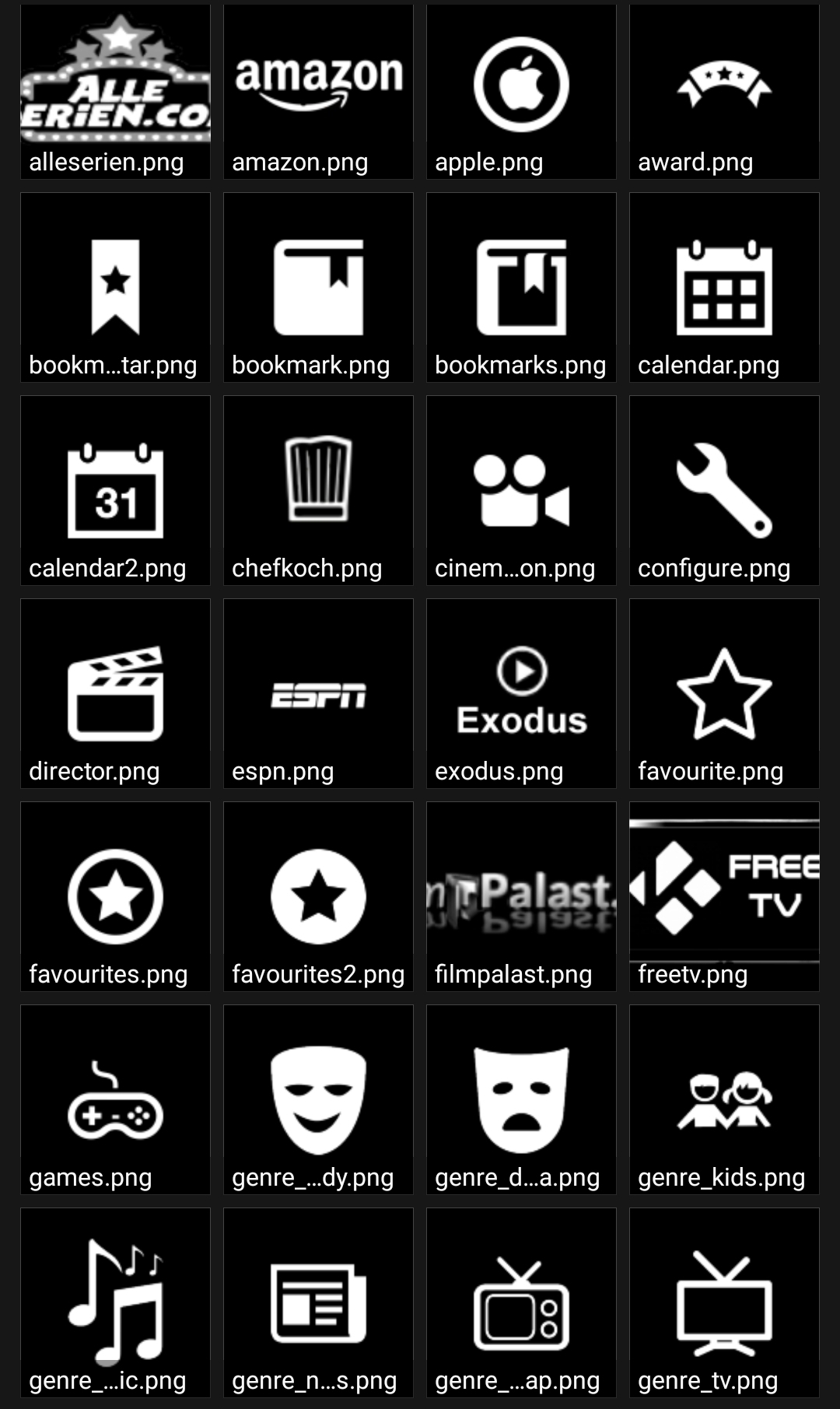Select games.png controller image
This screenshot has width=840, height=1409.
(115, 1100)
